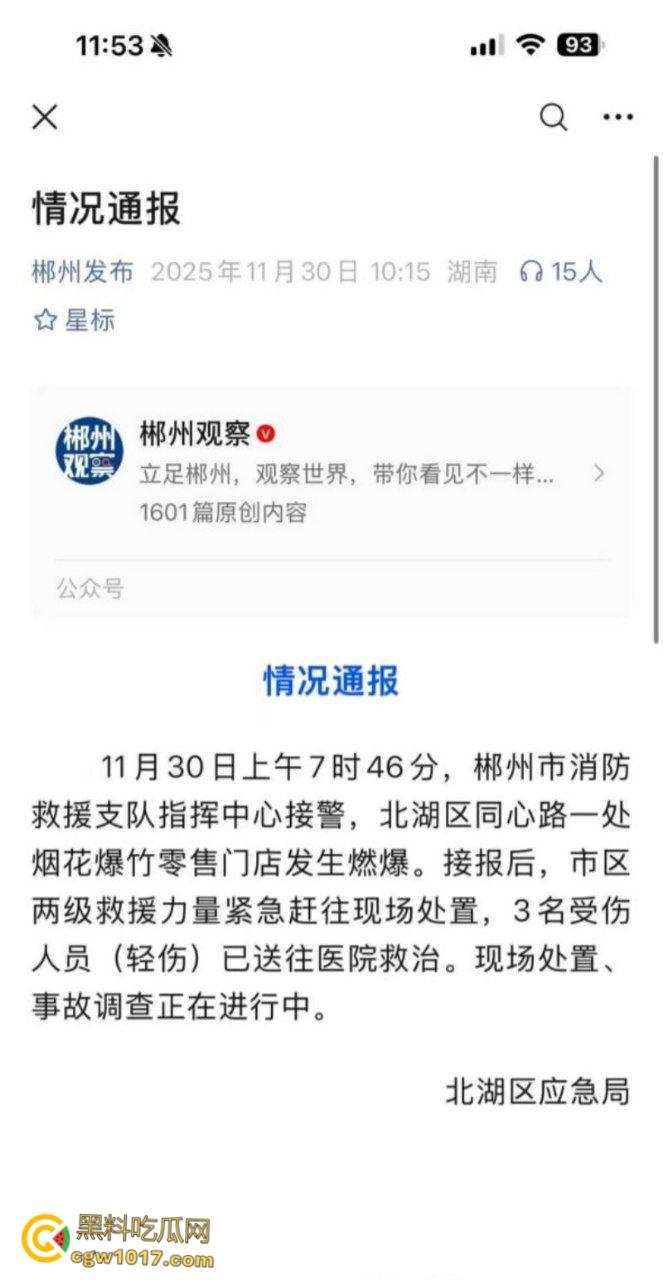Open the three-dot overflow menu

tap(617, 117)
